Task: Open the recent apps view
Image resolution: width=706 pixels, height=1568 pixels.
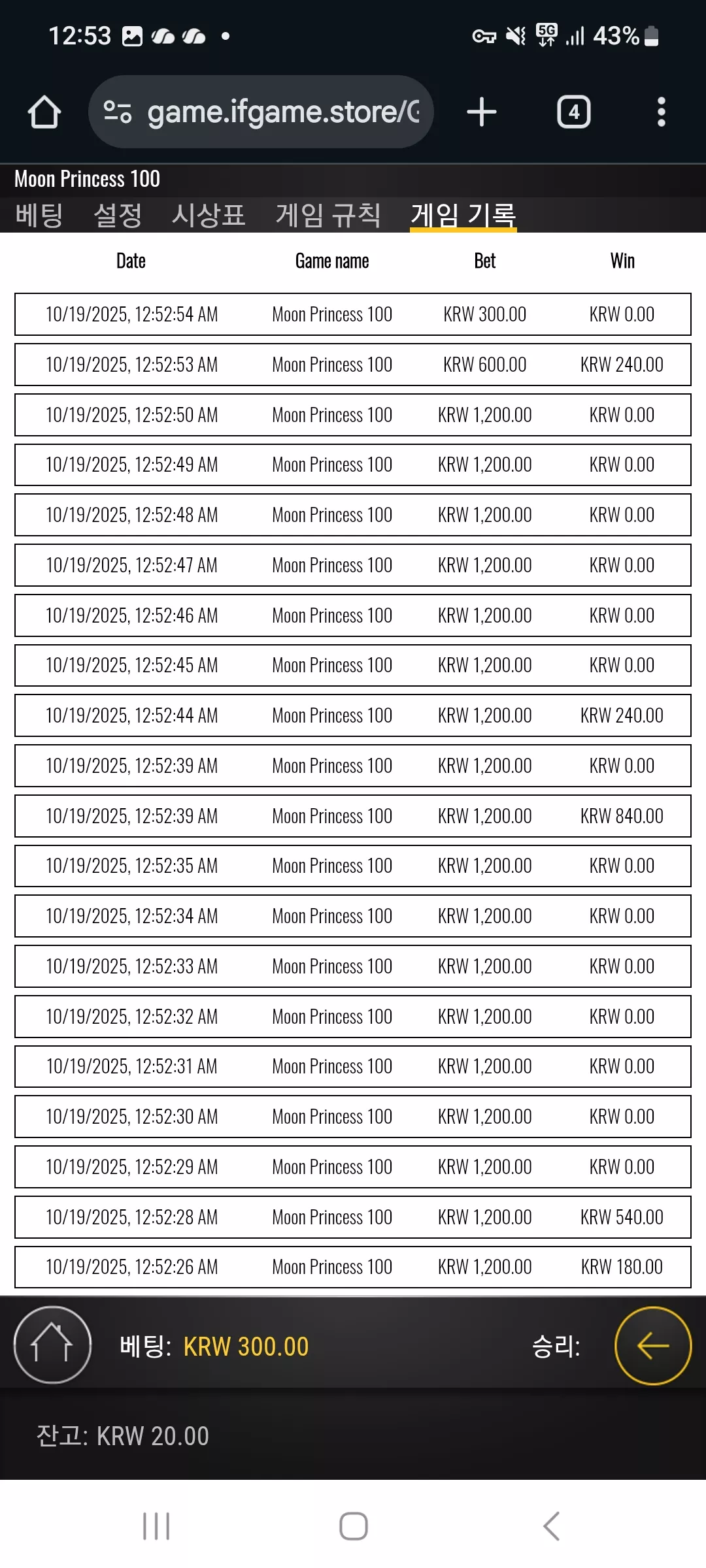Action: [156, 1526]
